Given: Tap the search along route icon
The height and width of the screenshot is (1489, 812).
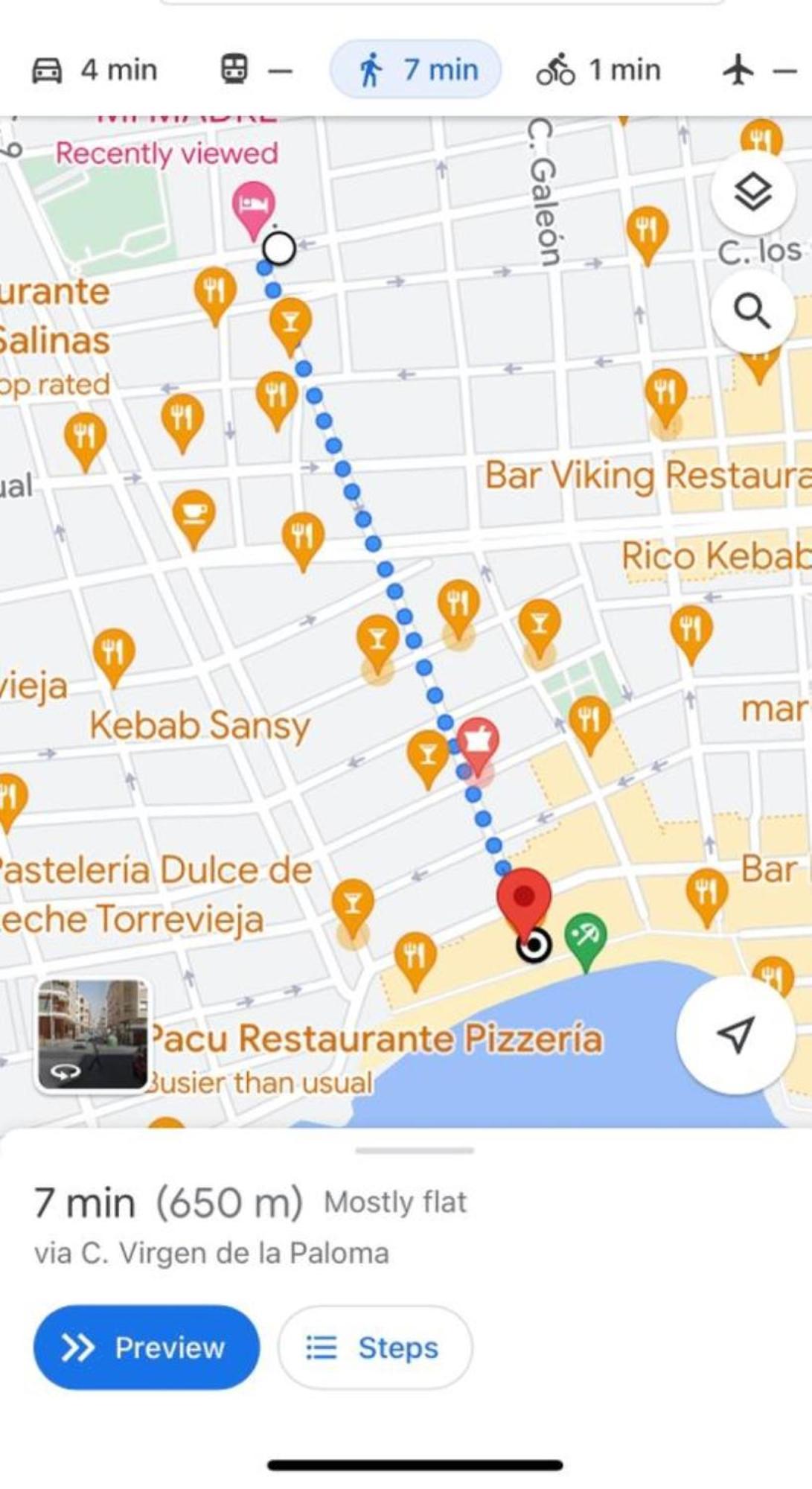Looking at the screenshot, I should (752, 311).
